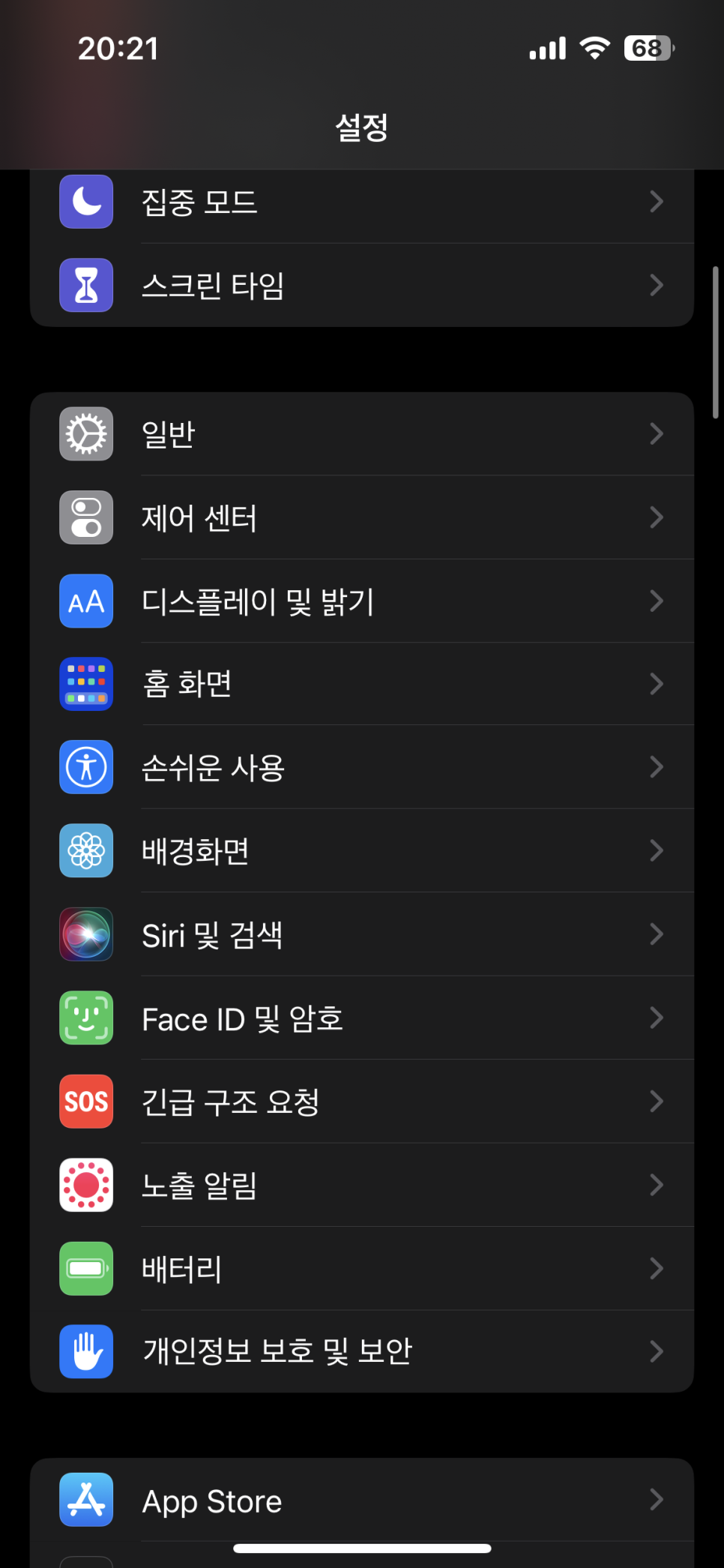This screenshot has width=724, height=1568.
Task: Open Siri 및 검색
Action: [x=362, y=934]
